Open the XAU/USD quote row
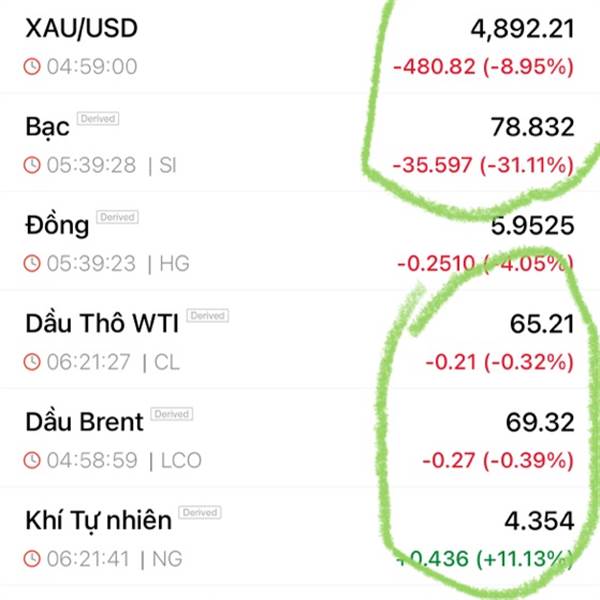This screenshot has height=600, width=600. tap(300, 46)
